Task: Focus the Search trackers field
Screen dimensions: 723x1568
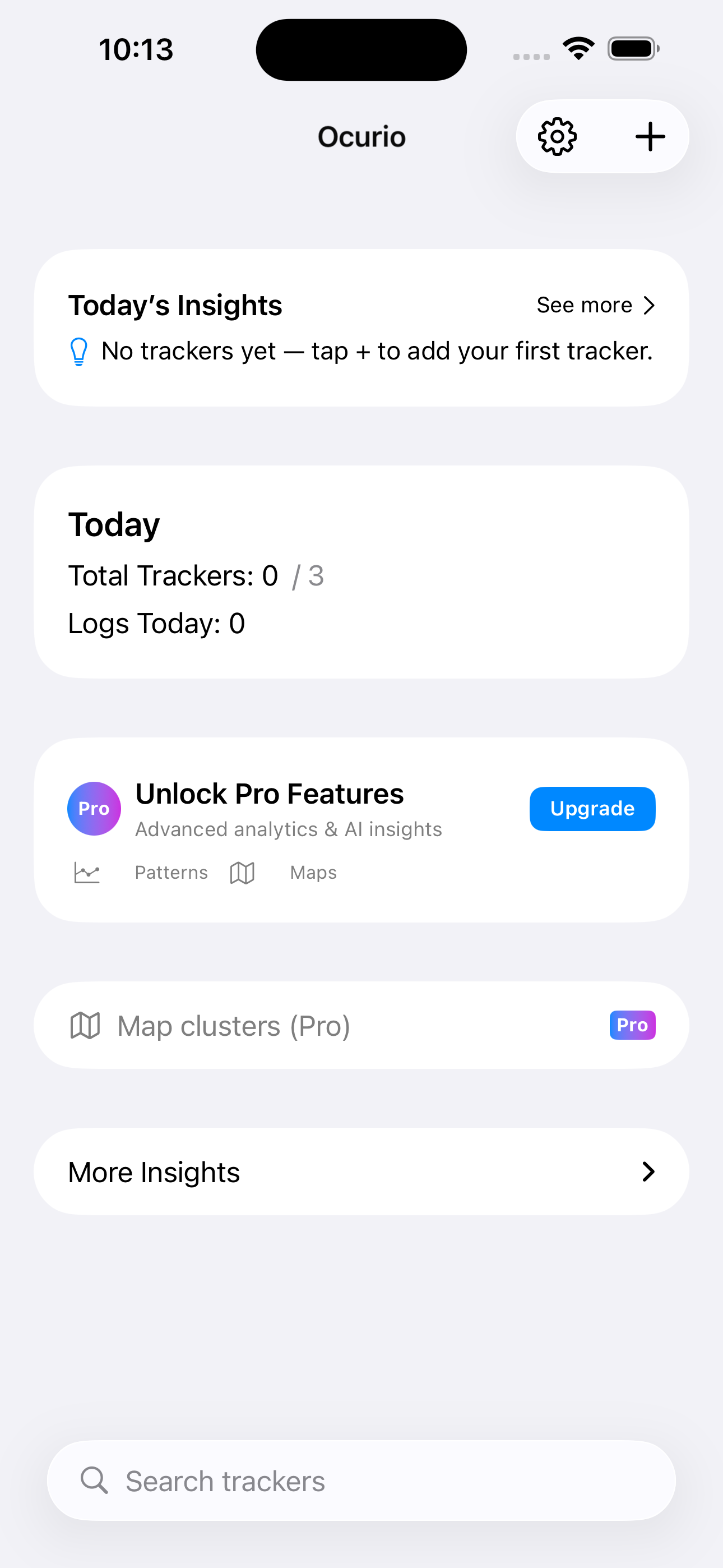Action: click(361, 1481)
